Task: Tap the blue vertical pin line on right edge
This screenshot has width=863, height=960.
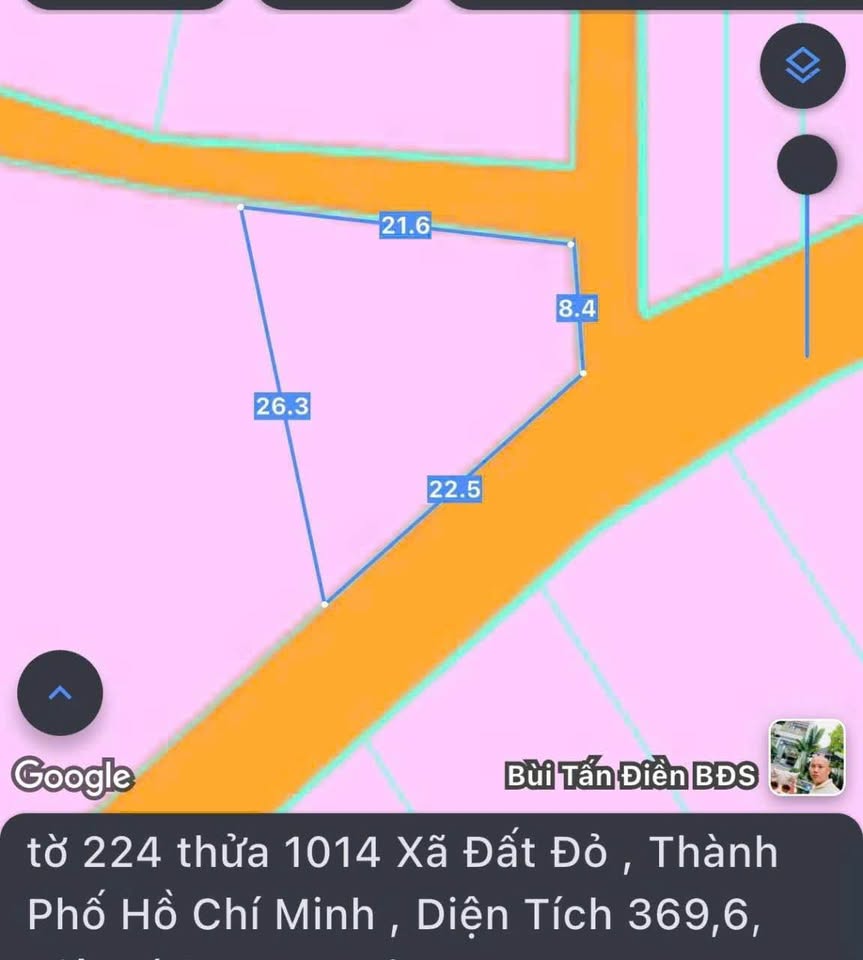Action: point(807,280)
